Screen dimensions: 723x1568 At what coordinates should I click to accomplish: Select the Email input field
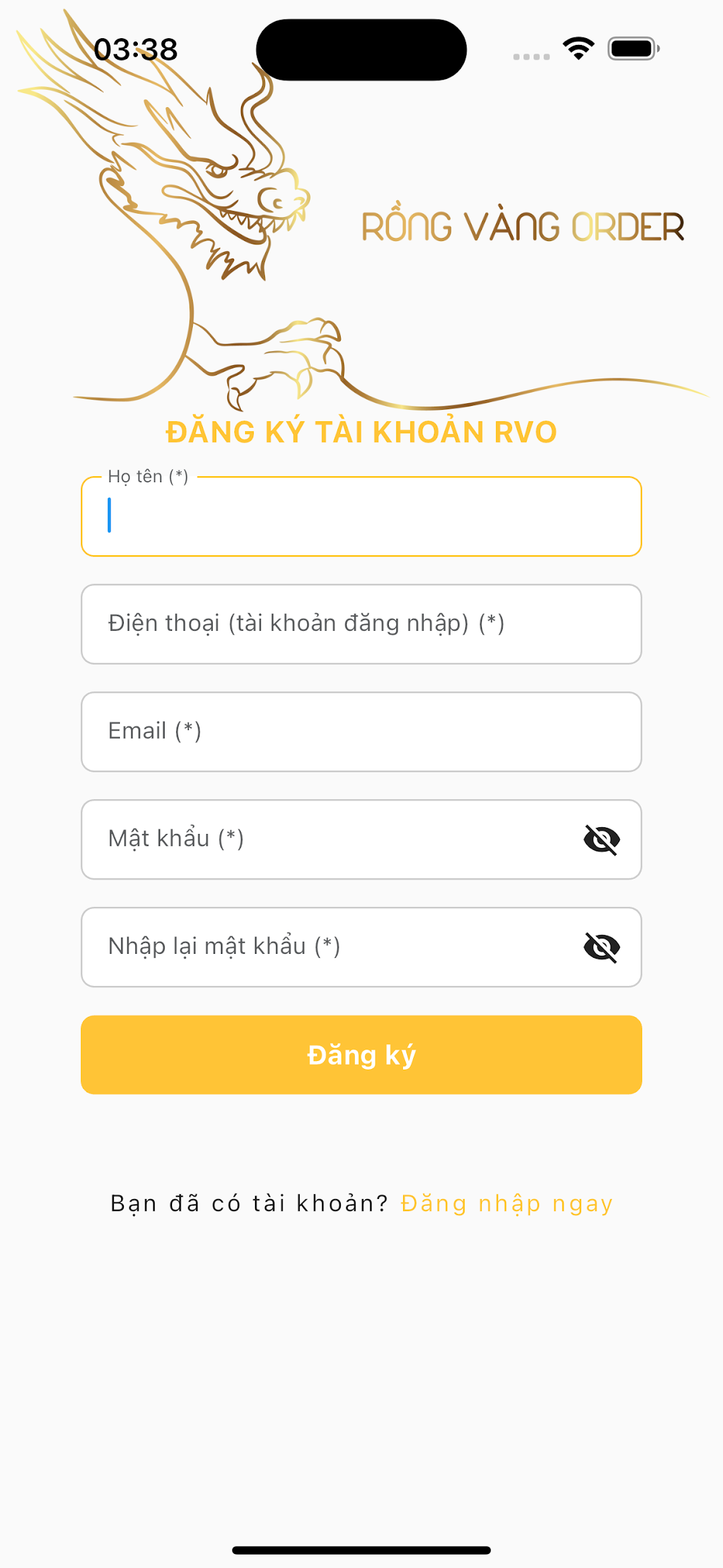pyautogui.click(x=361, y=732)
